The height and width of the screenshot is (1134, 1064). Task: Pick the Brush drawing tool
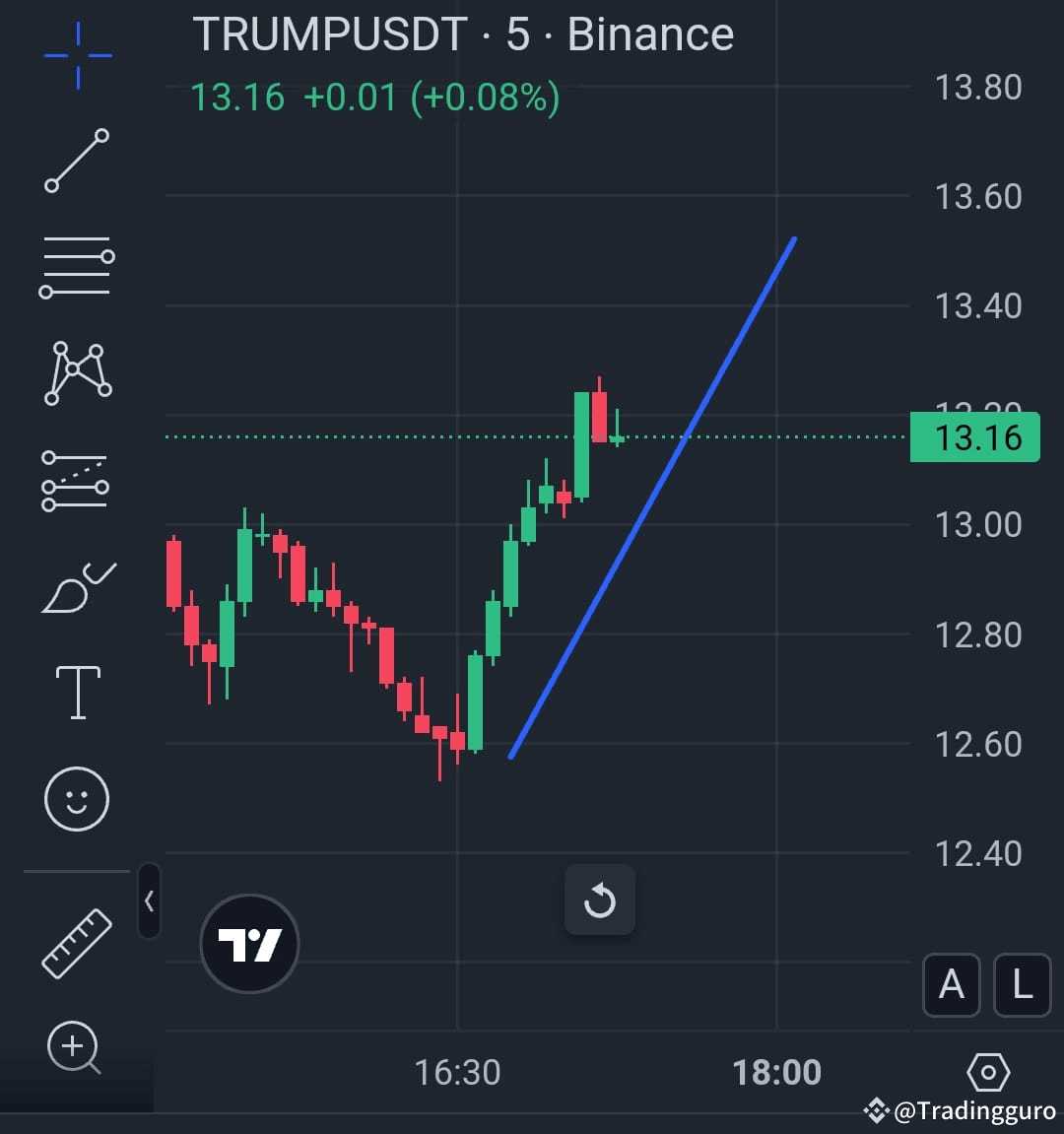coord(76,584)
